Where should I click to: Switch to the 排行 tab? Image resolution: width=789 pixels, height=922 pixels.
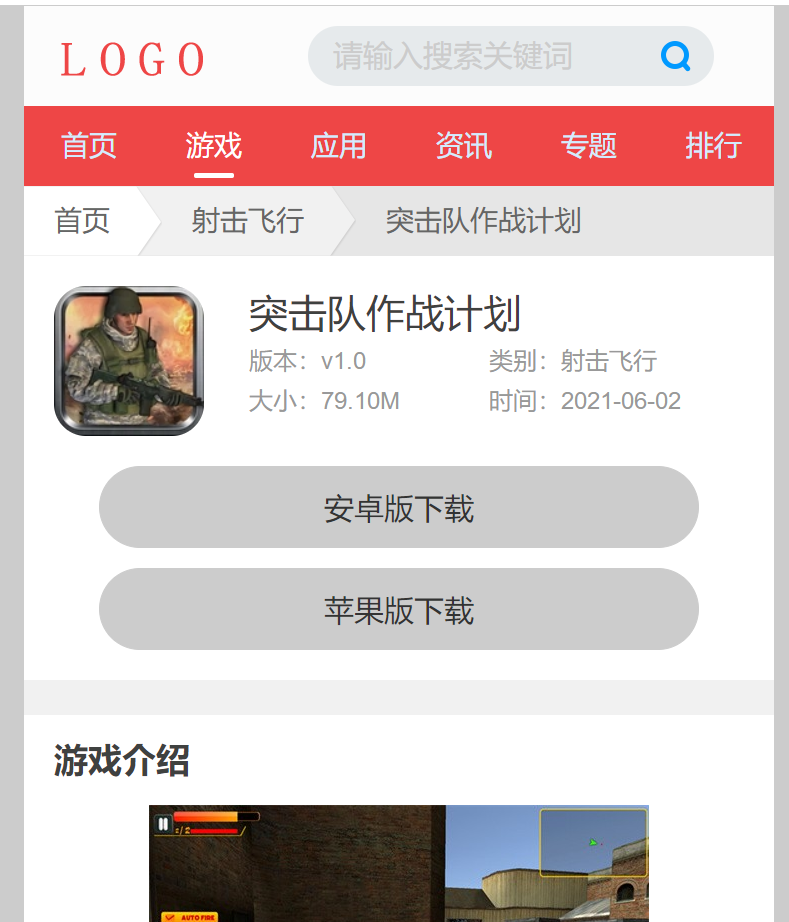coord(713,146)
